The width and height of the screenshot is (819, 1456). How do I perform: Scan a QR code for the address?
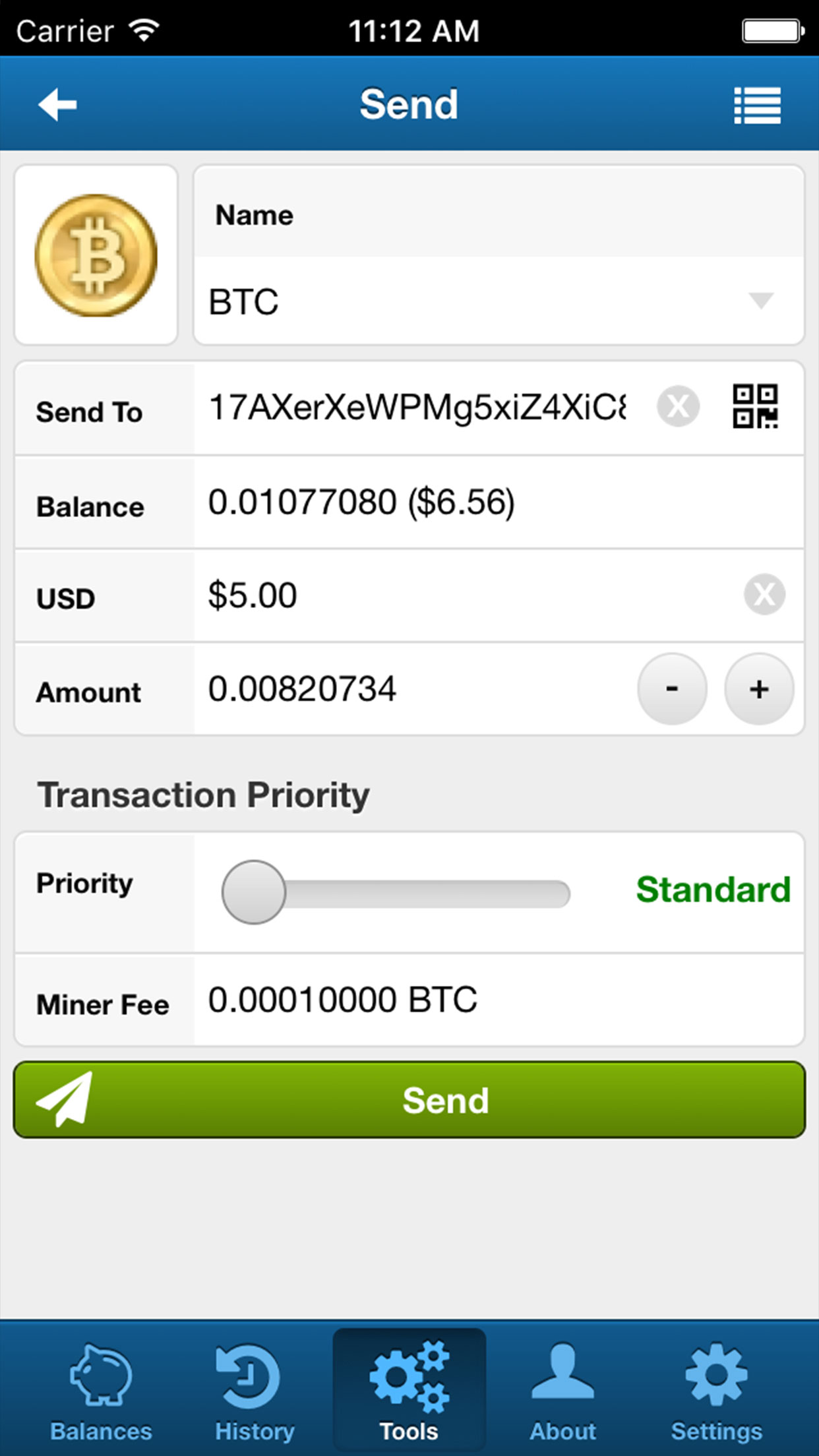756,406
